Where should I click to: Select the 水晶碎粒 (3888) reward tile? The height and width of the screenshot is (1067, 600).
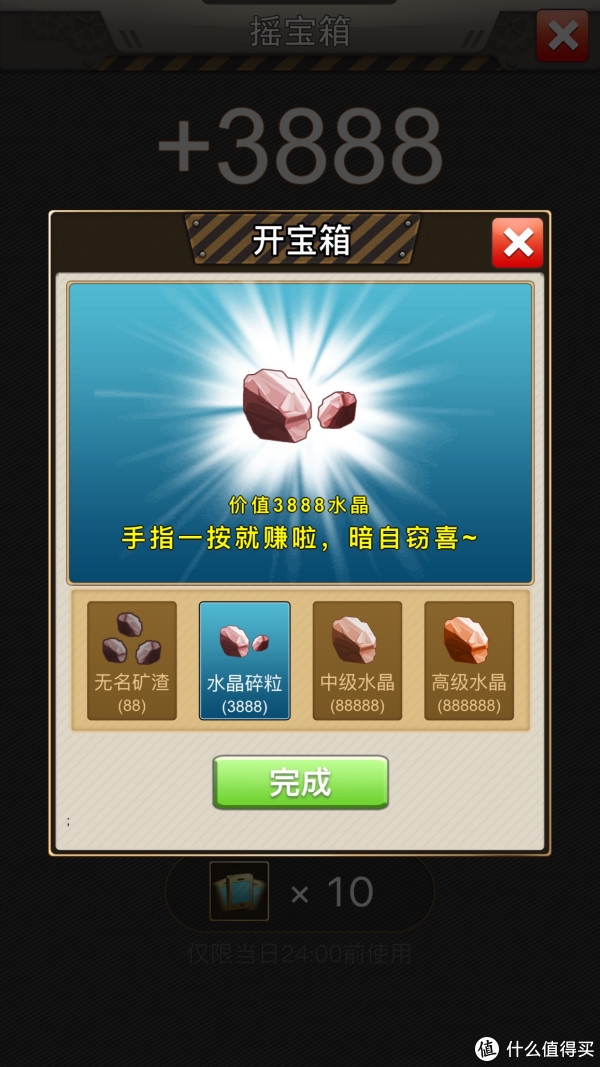pyautogui.click(x=245, y=660)
